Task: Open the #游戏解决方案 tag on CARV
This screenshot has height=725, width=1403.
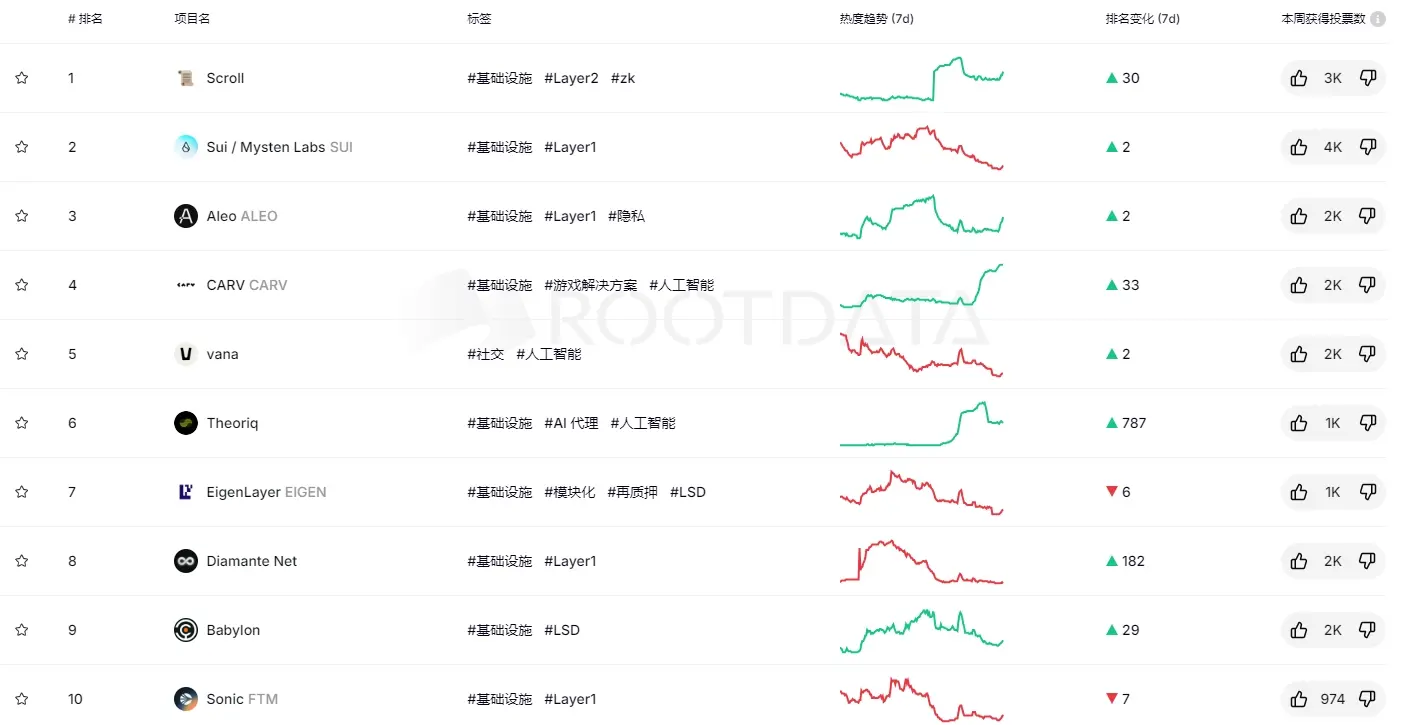Action: click(x=590, y=285)
